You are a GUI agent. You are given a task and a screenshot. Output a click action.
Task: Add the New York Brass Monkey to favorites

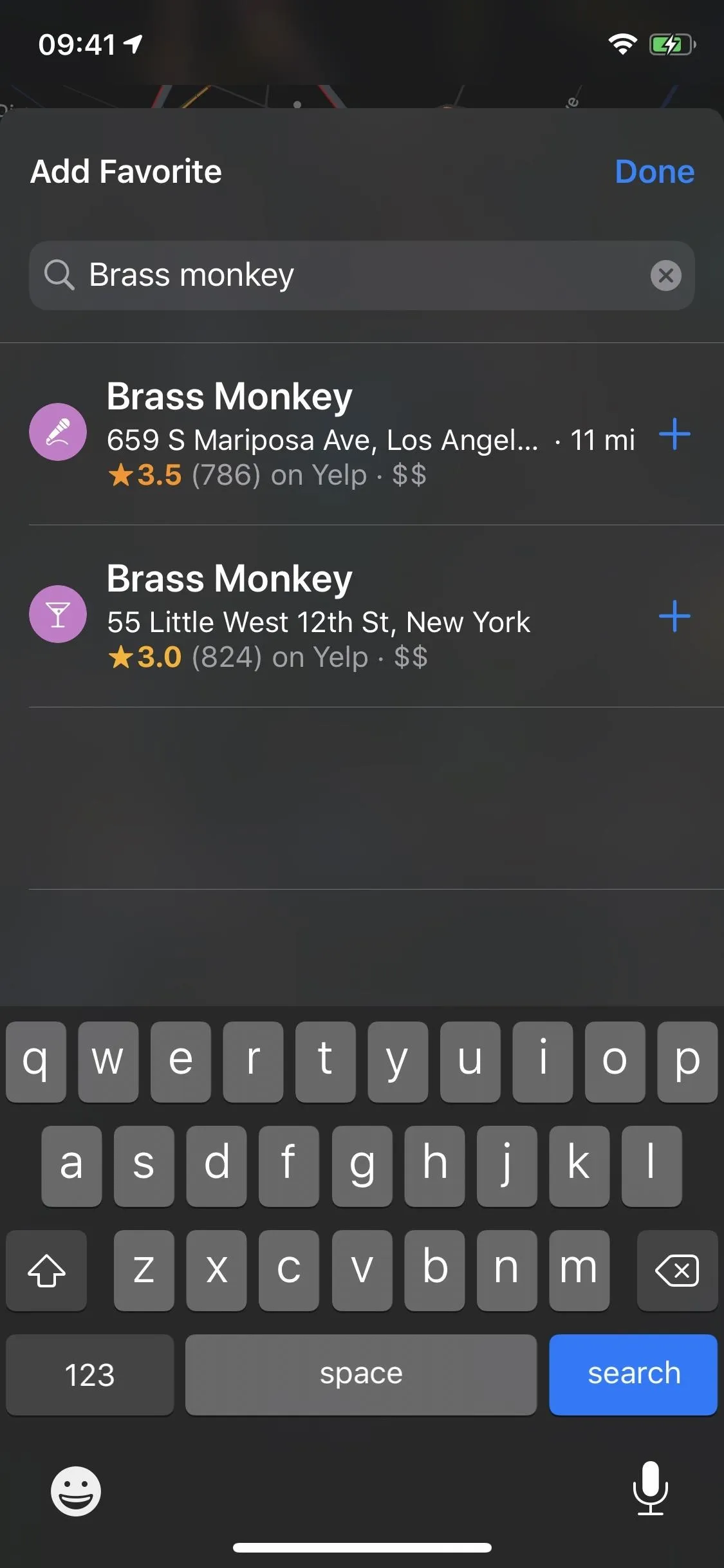click(674, 616)
